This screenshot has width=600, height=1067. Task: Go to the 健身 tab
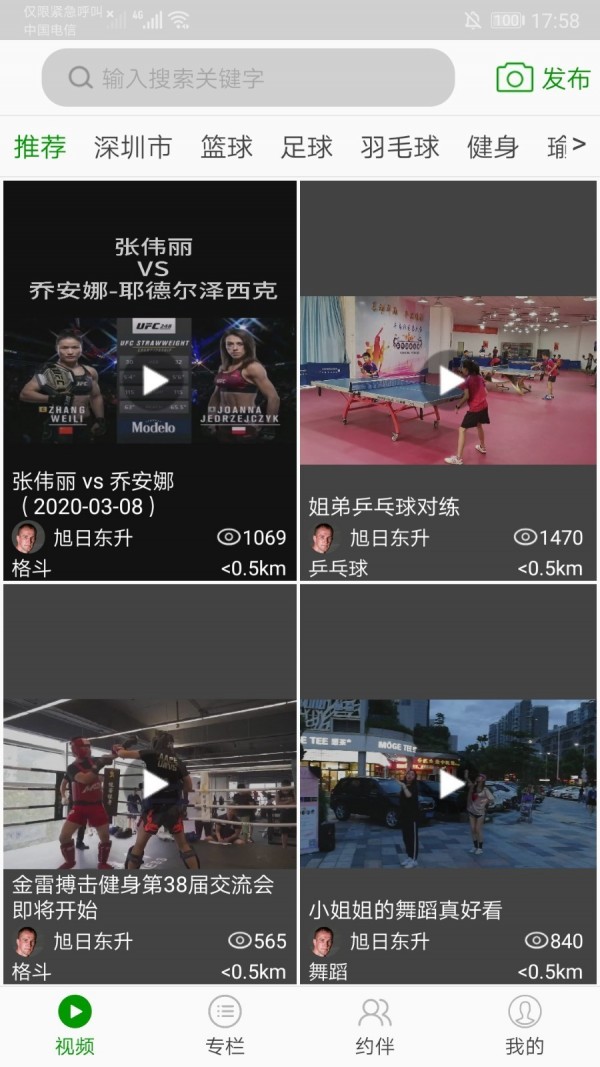[x=492, y=148]
